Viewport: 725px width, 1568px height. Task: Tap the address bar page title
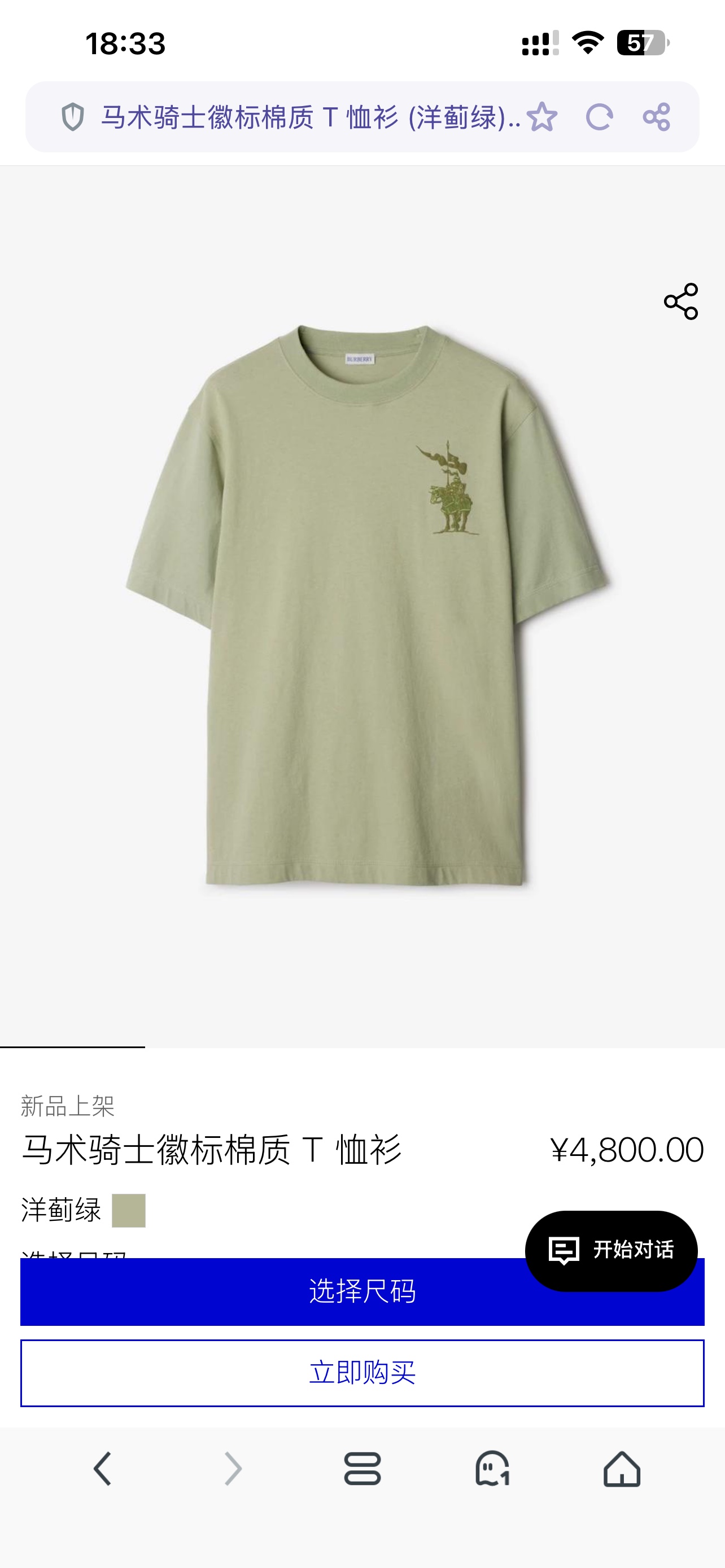tap(311, 117)
